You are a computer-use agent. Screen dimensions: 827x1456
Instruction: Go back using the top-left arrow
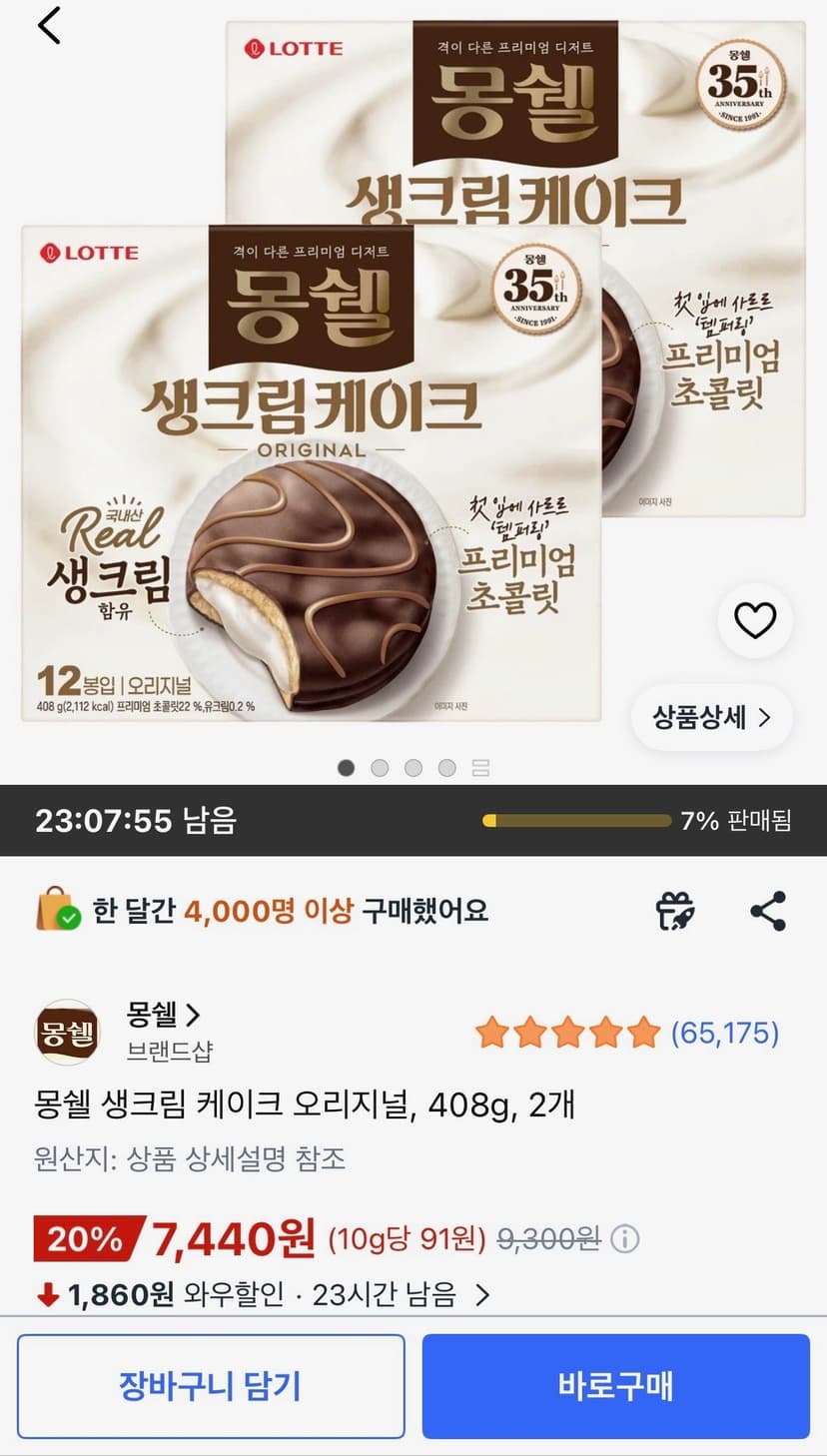pyautogui.click(x=49, y=26)
